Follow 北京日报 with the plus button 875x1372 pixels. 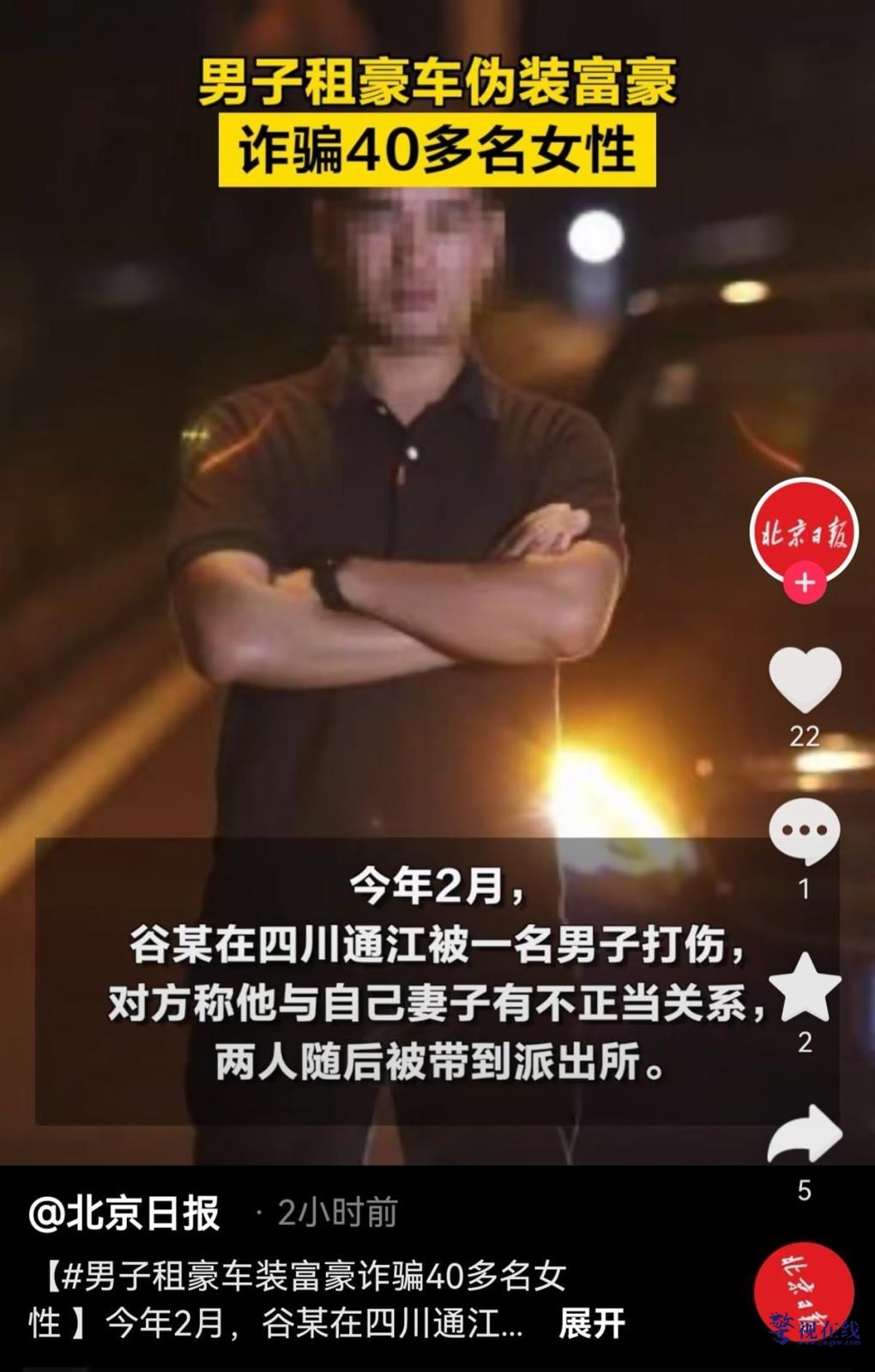pyautogui.click(x=804, y=583)
